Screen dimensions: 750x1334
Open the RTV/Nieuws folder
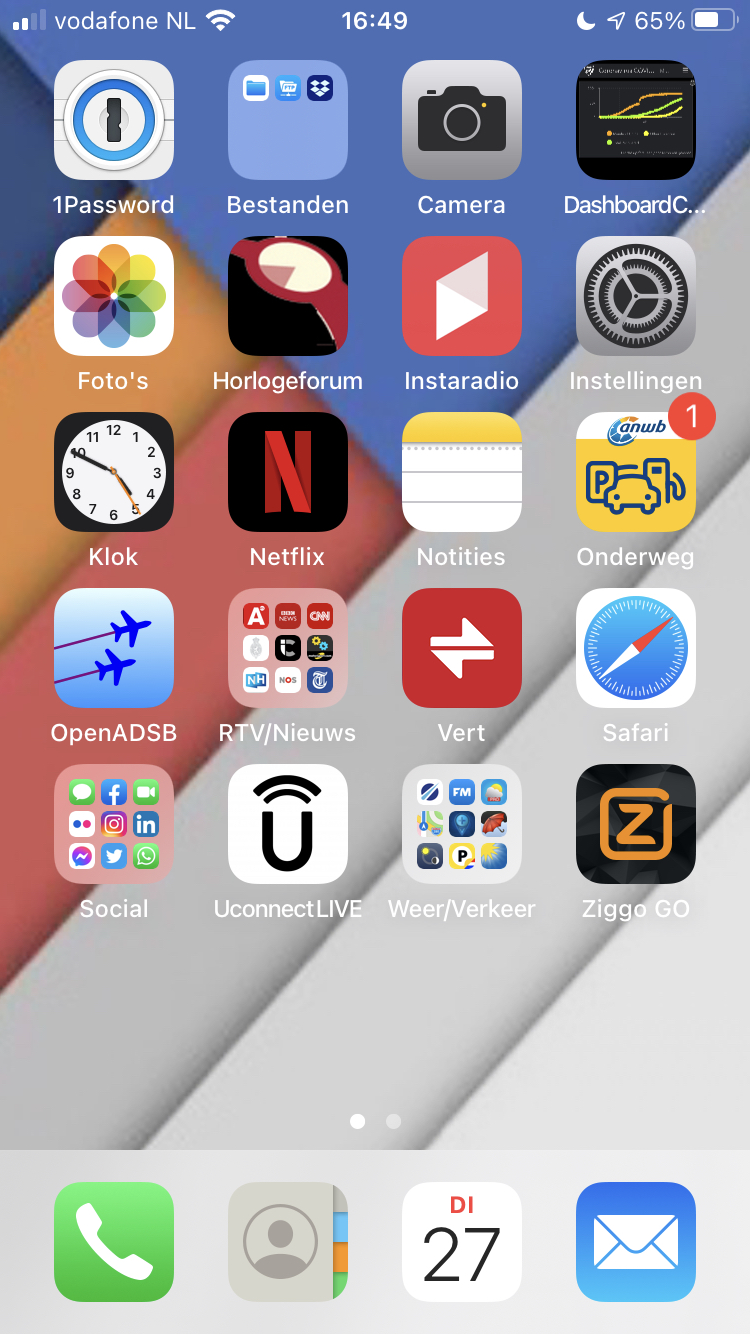tap(288, 648)
